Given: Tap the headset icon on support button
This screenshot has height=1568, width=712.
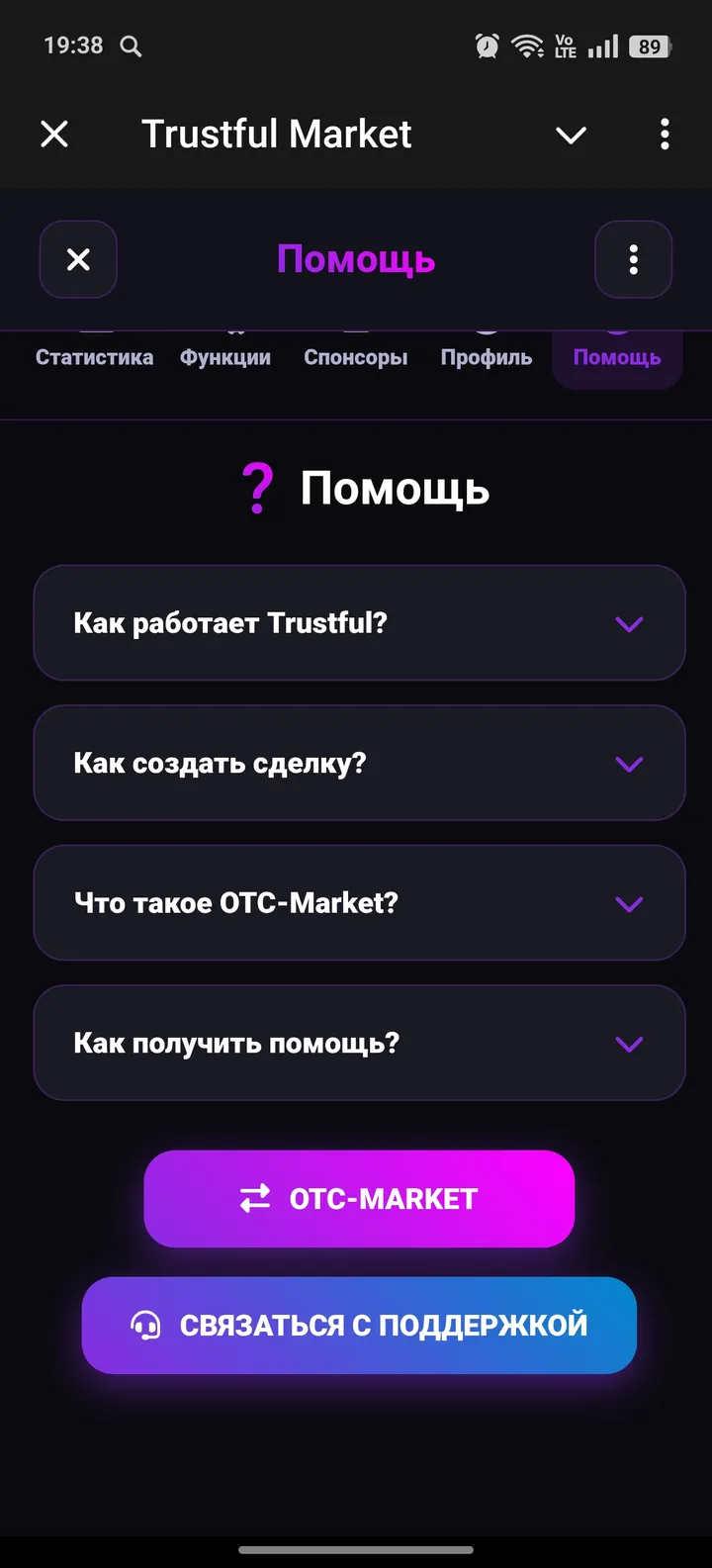Looking at the screenshot, I should [146, 1325].
